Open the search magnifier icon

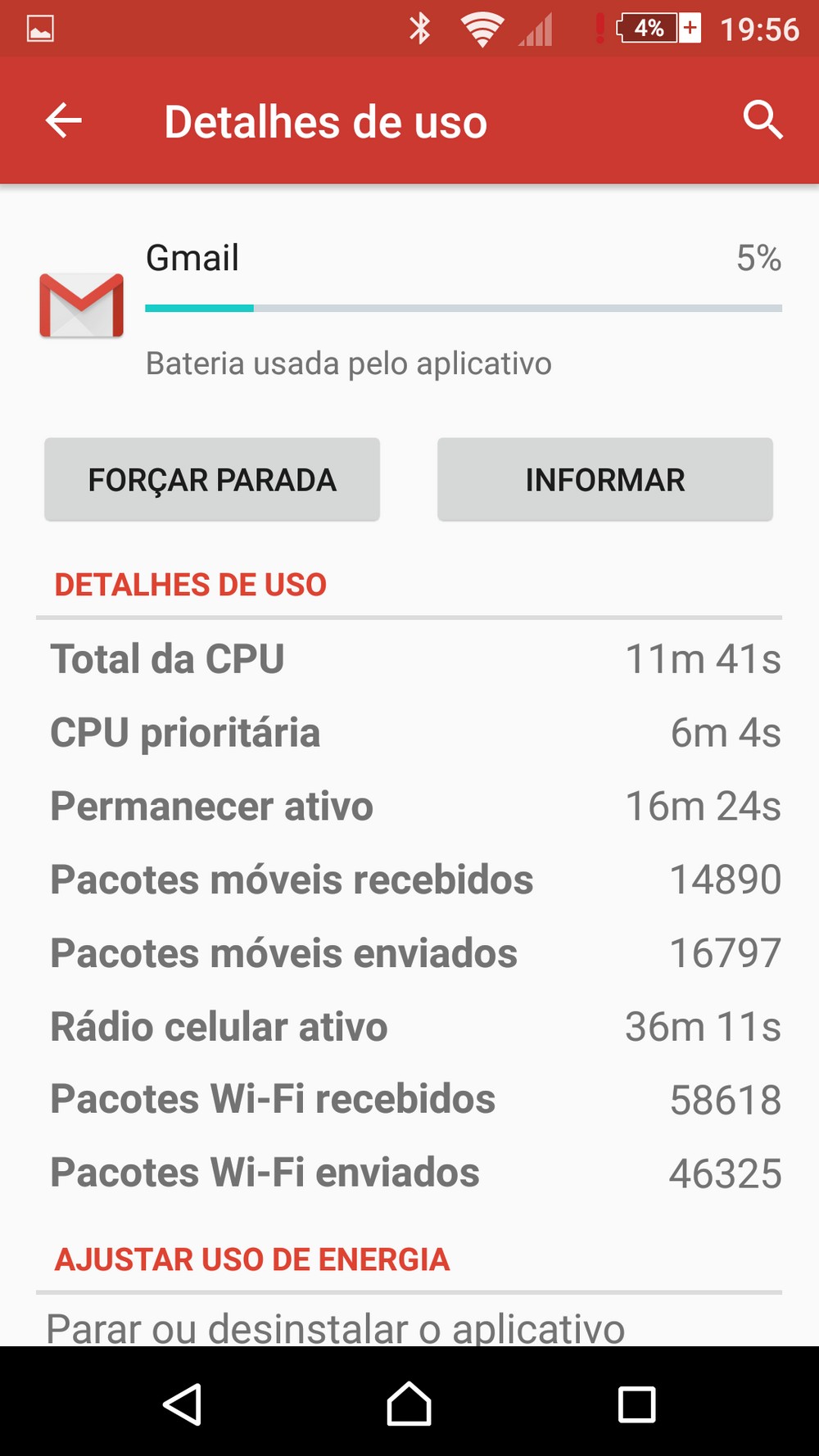(x=762, y=120)
